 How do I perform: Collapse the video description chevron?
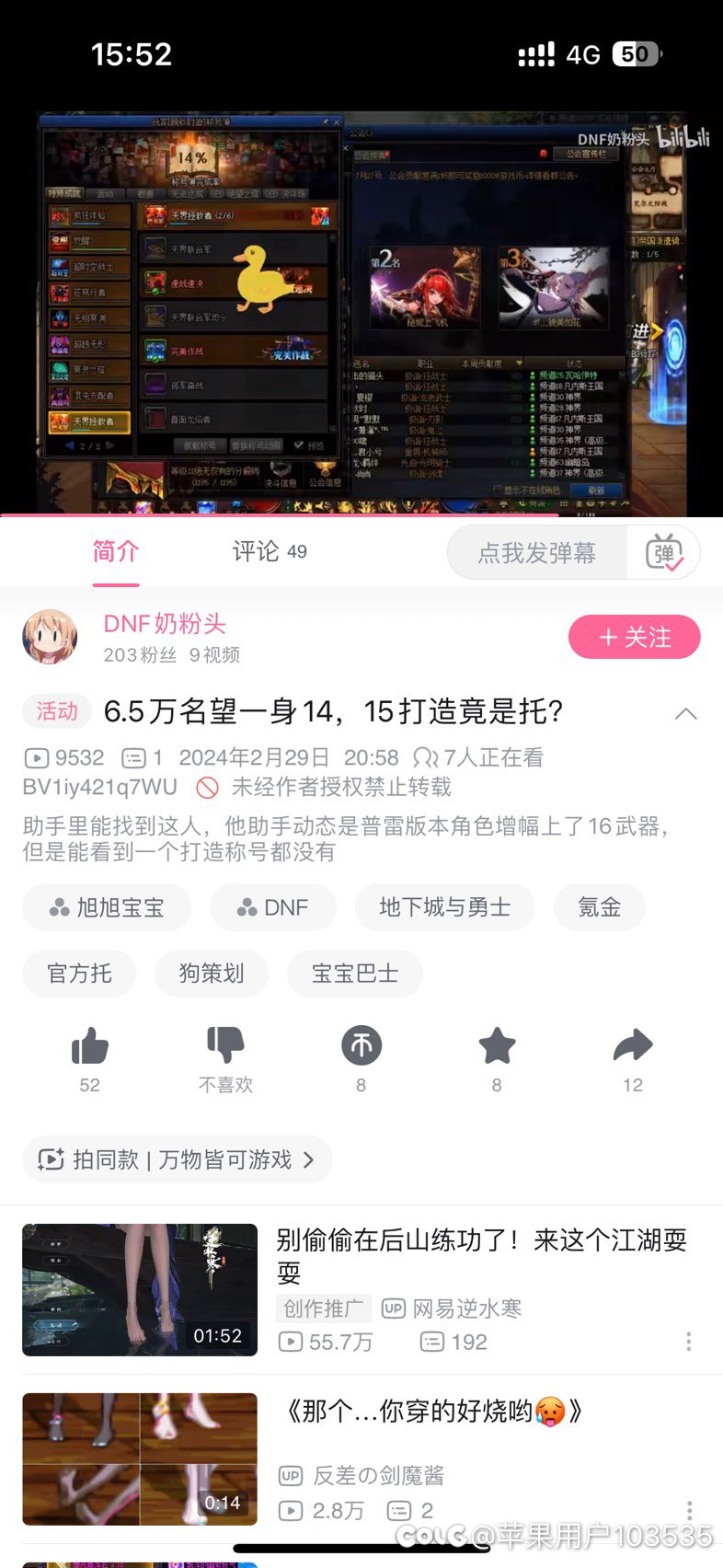[x=686, y=714]
